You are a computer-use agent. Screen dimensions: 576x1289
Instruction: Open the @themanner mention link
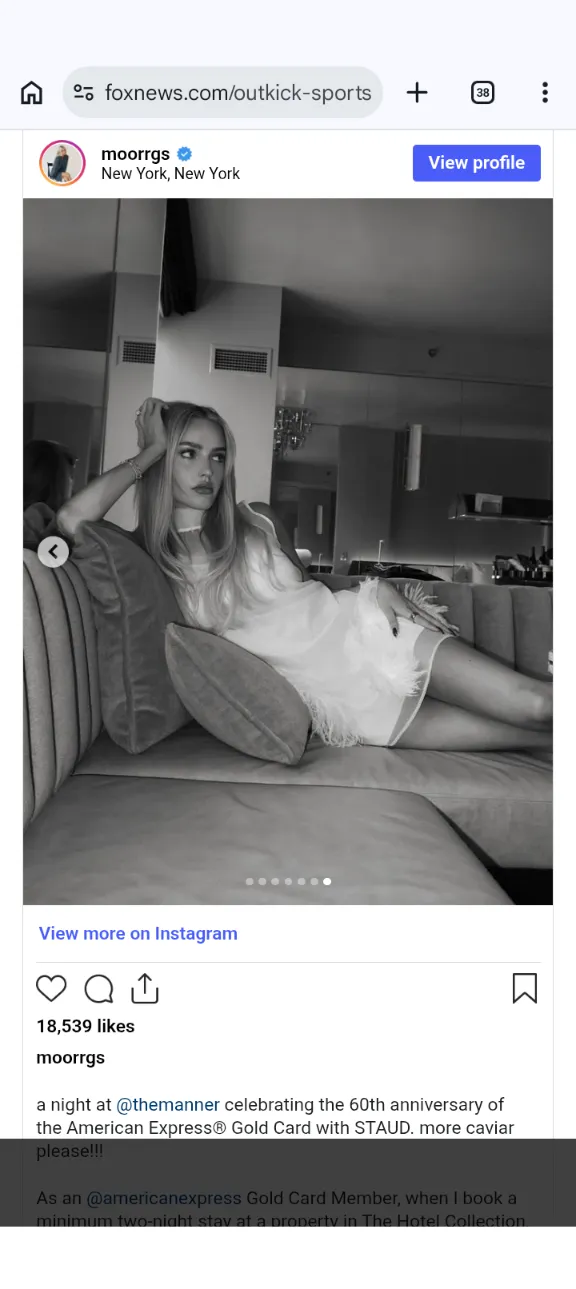[x=168, y=1105]
